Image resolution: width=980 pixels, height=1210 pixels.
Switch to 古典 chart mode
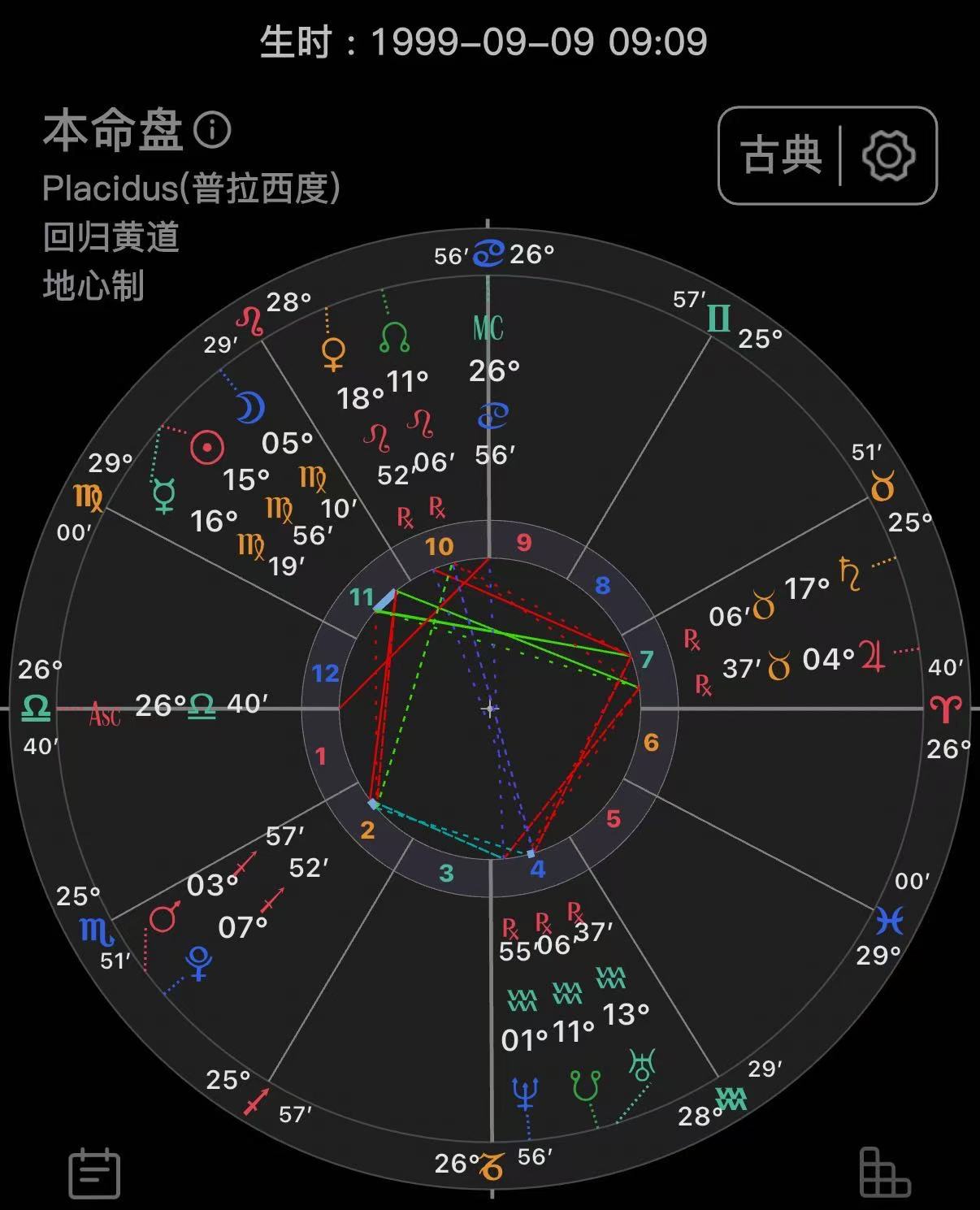click(781, 154)
